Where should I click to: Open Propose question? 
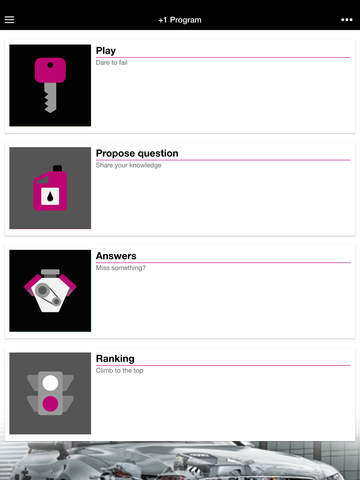pyautogui.click(x=180, y=189)
